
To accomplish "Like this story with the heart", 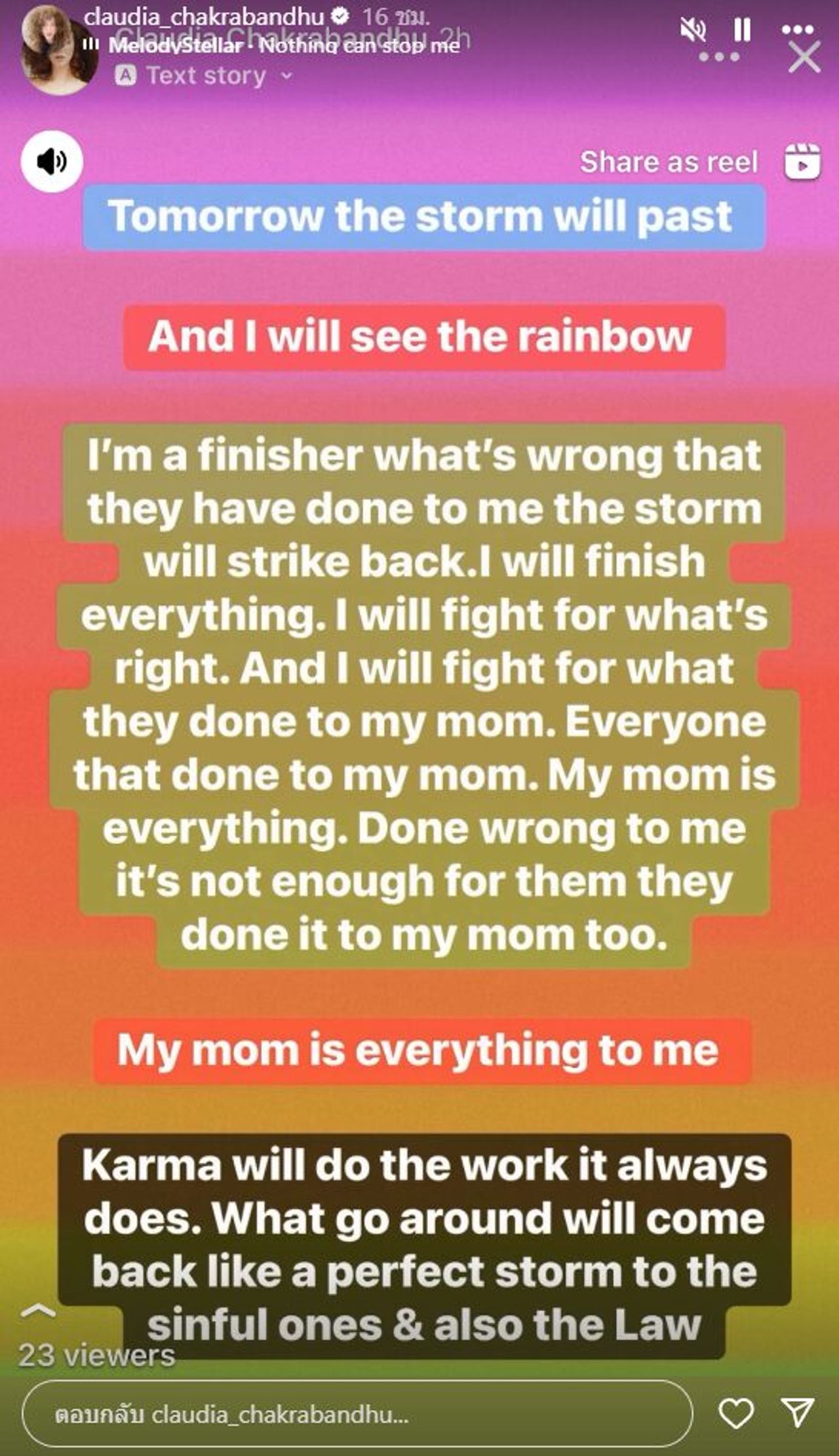I will pyautogui.click(x=736, y=1413).
